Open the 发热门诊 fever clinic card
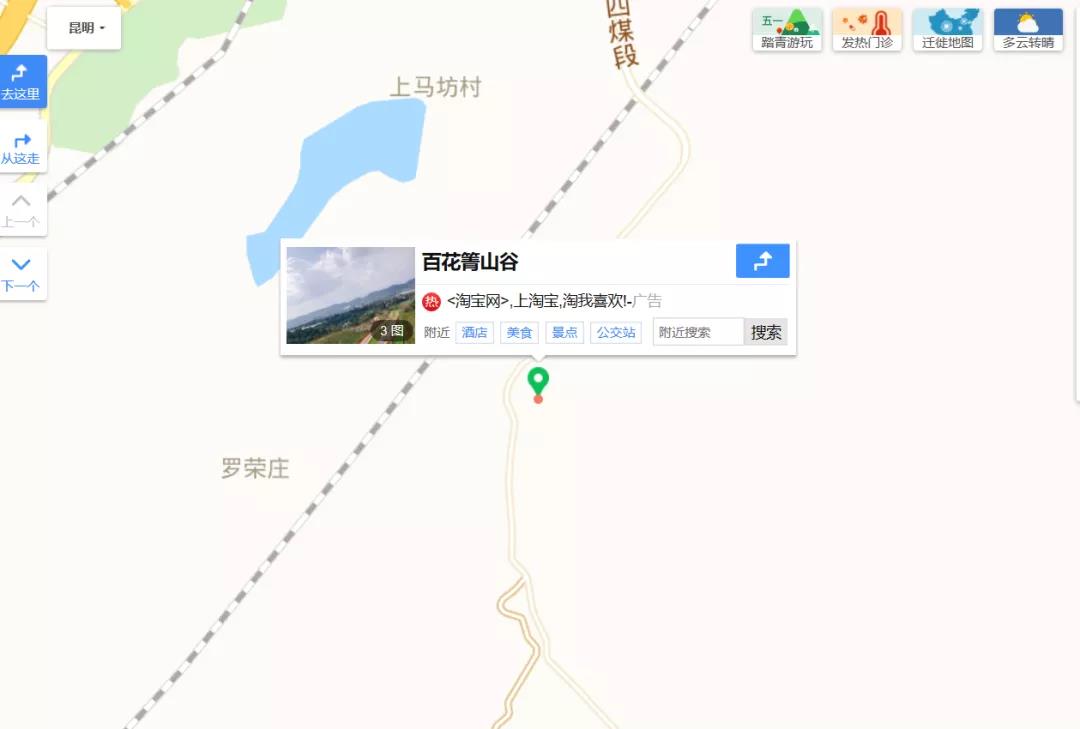The width and height of the screenshot is (1080, 729). coord(867,29)
